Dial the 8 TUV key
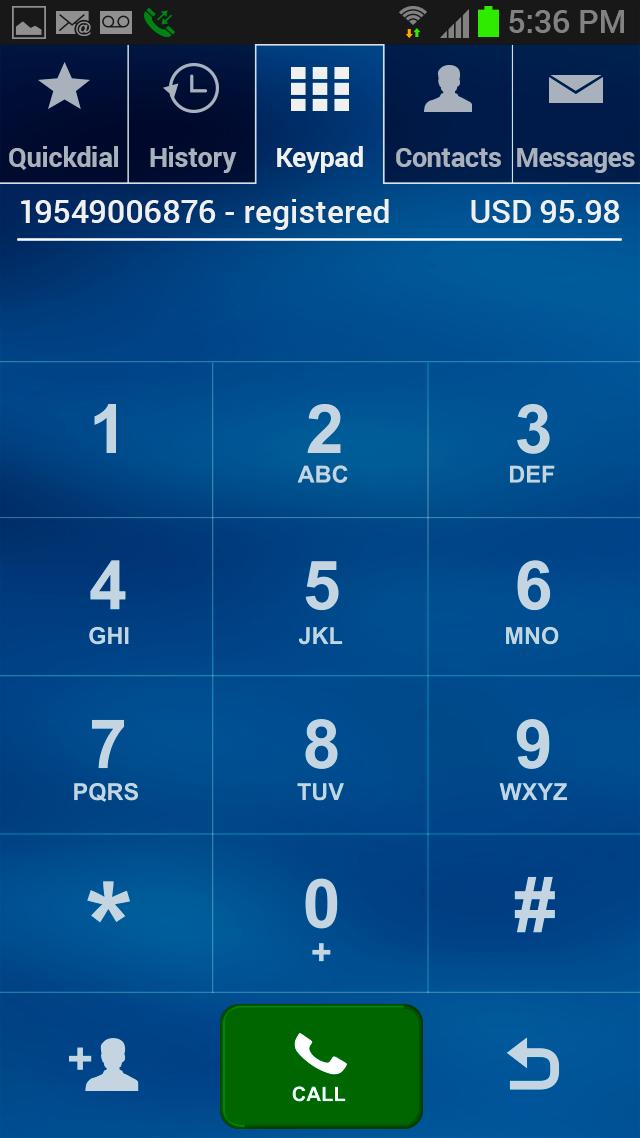Screen dimensions: 640x1138 point(321,755)
